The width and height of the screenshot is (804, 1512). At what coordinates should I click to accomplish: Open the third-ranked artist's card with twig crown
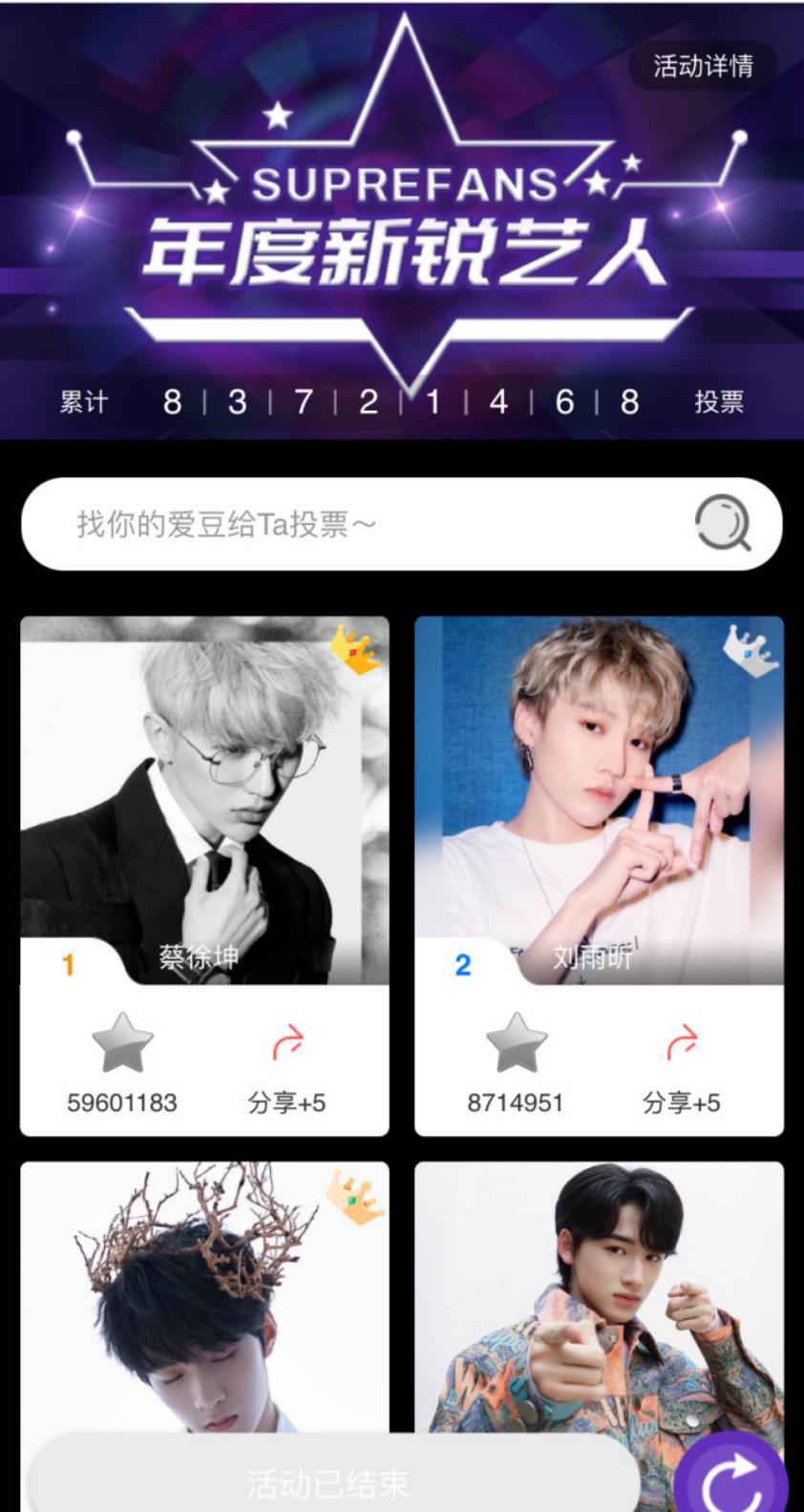[204, 1298]
